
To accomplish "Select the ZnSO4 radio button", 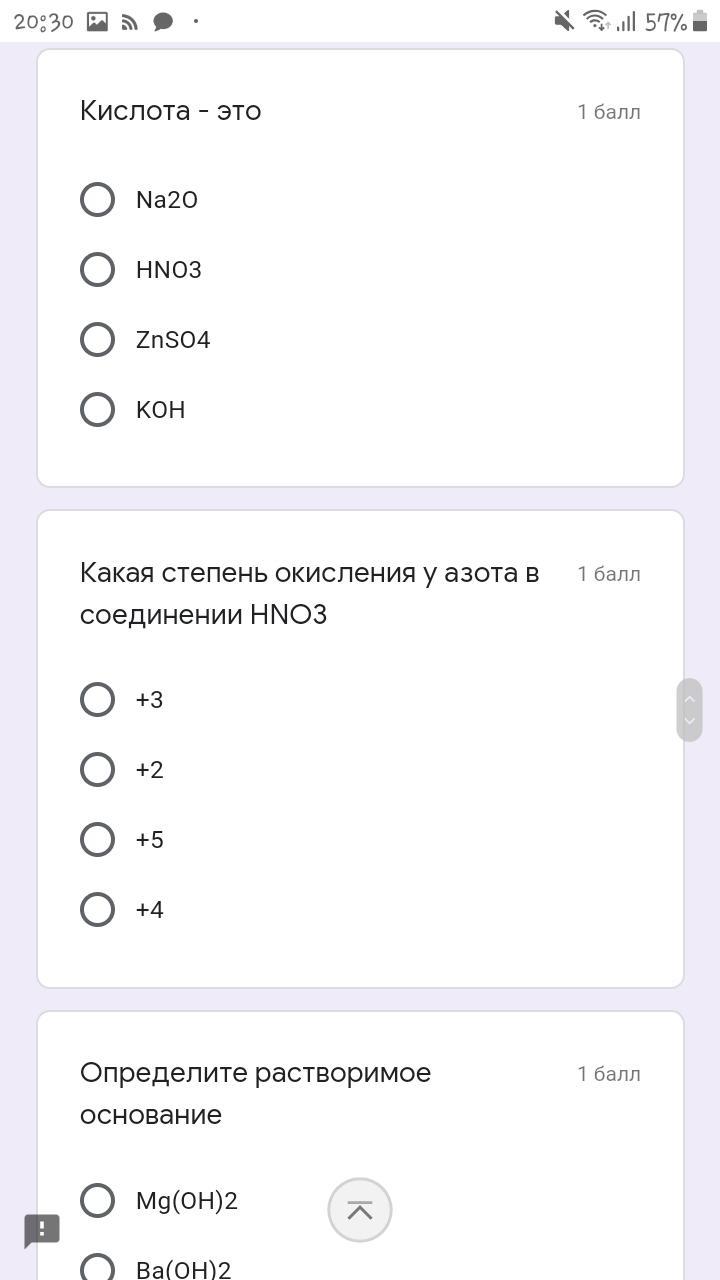I will (97, 340).
